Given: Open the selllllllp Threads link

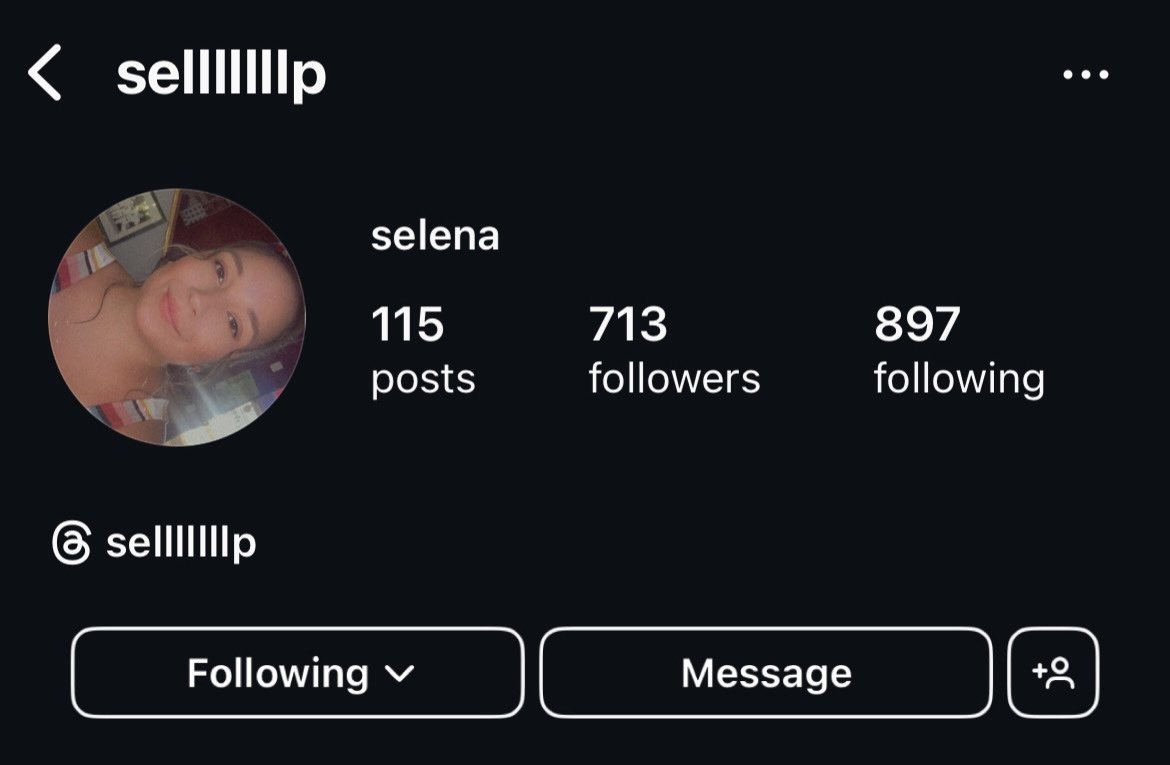Looking at the screenshot, I should [155, 544].
